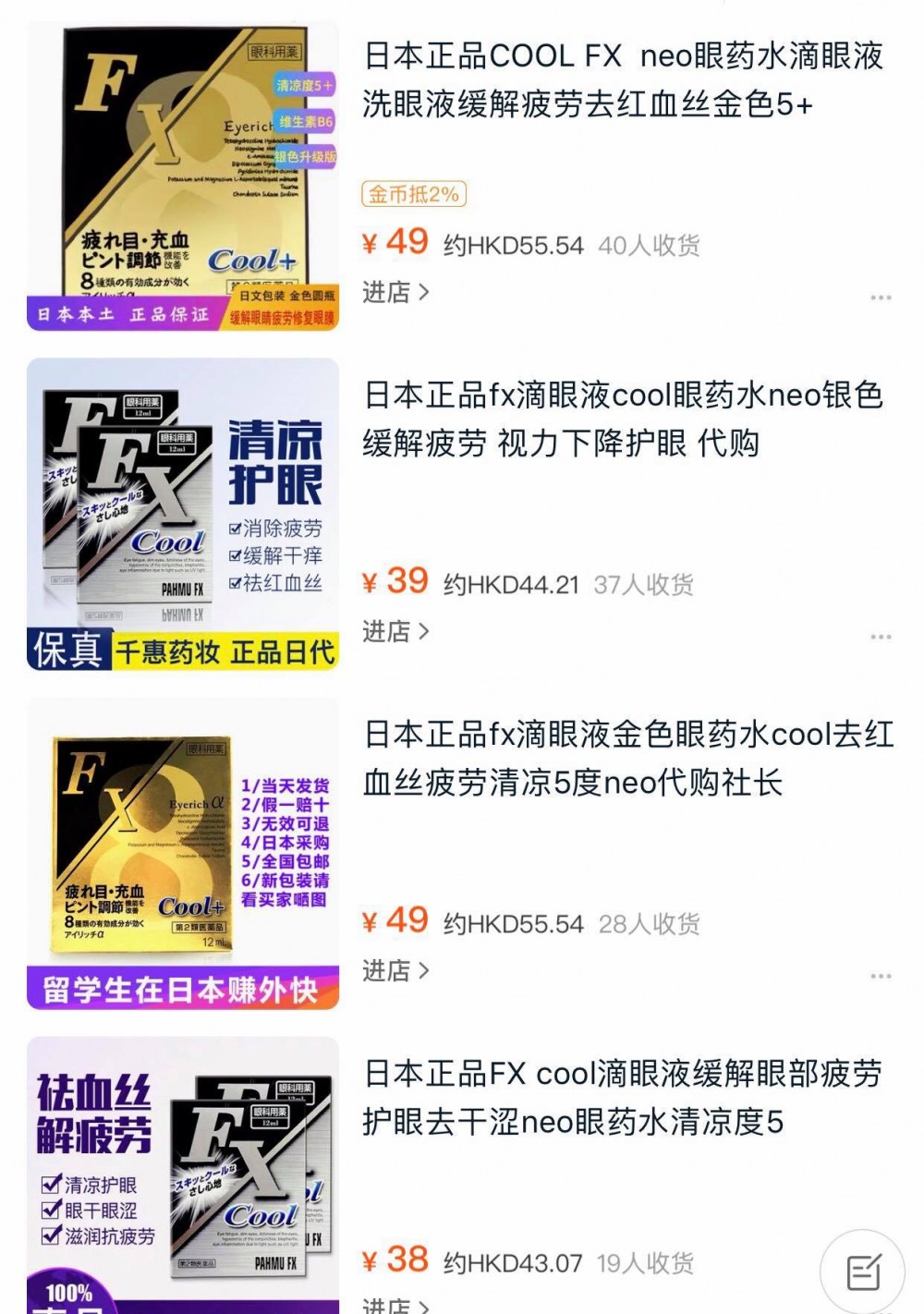Enter the shop of the 代购社长 listing

pos(395,971)
